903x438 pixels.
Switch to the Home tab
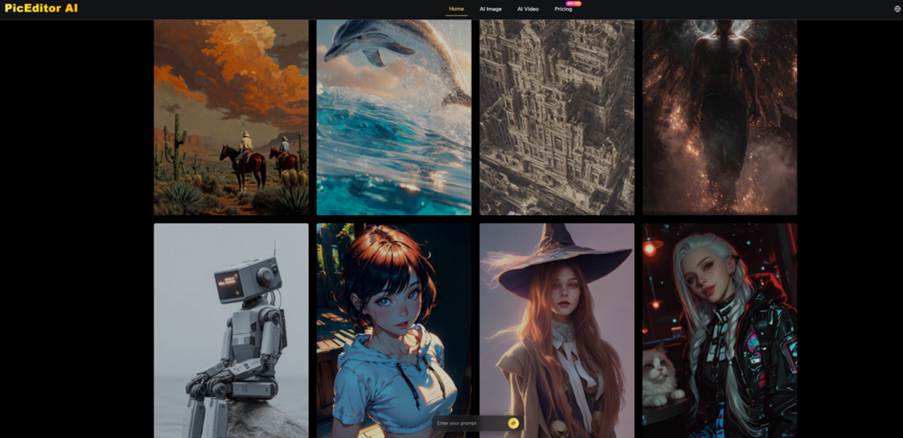point(456,9)
